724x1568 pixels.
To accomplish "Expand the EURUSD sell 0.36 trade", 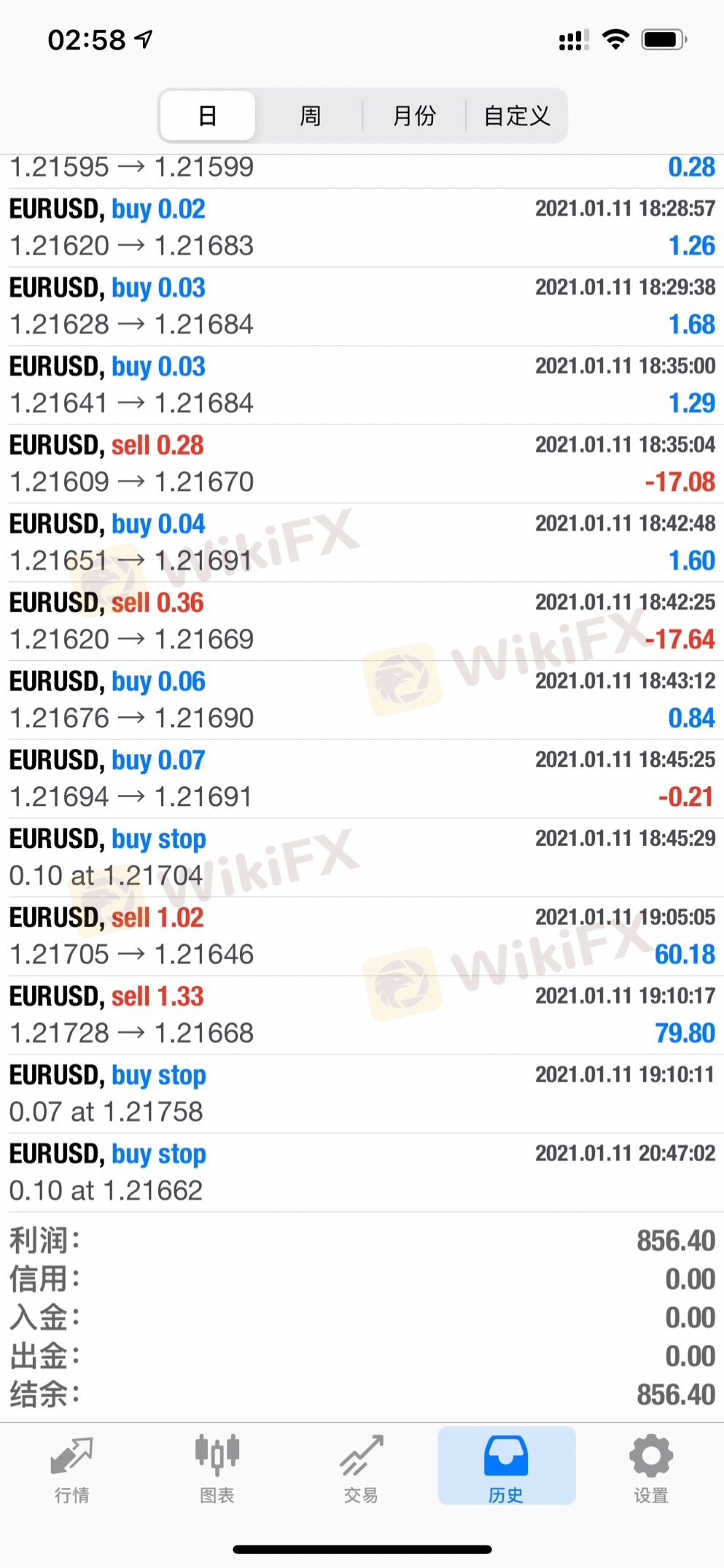I will (362, 621).
